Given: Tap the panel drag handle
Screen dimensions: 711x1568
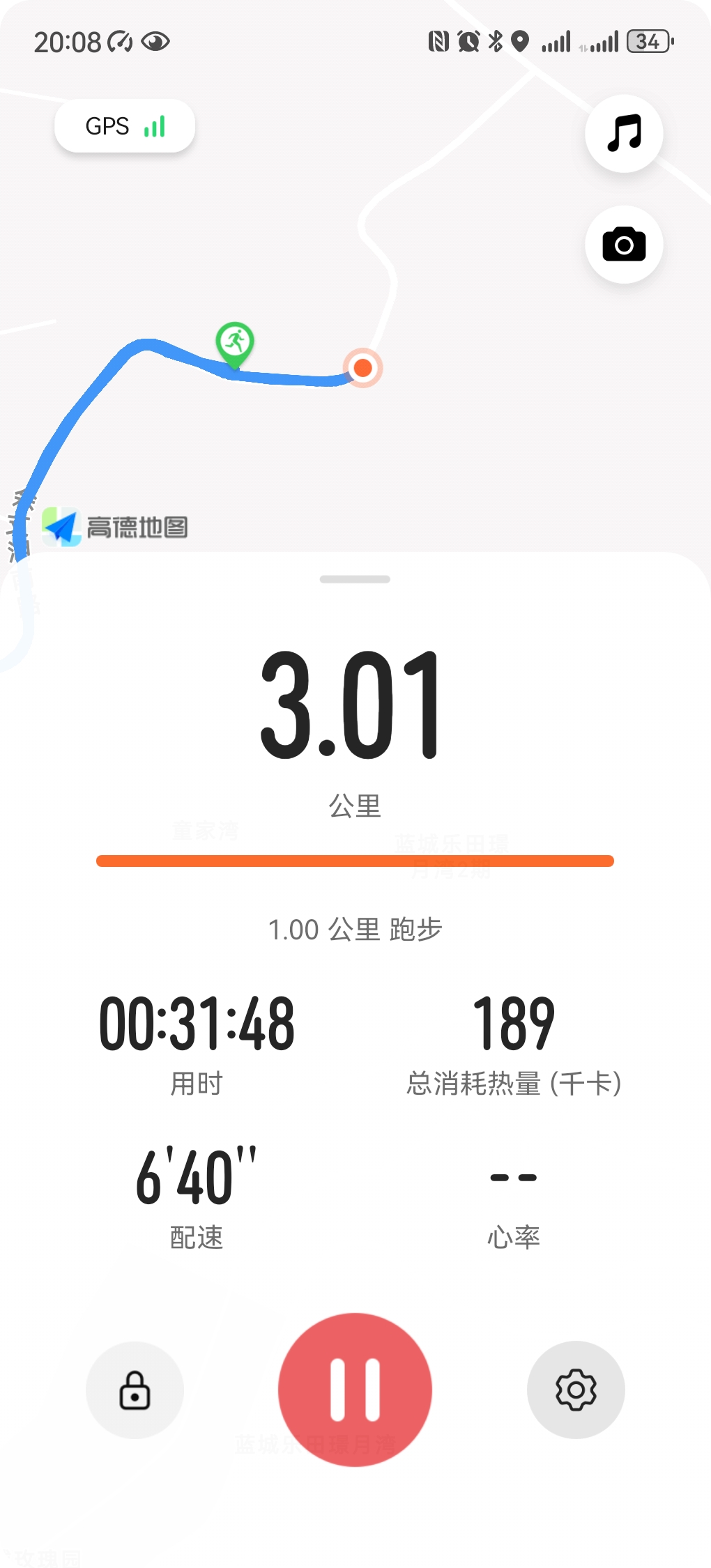Looking at the screenshot, I should [x=355, y=579].
